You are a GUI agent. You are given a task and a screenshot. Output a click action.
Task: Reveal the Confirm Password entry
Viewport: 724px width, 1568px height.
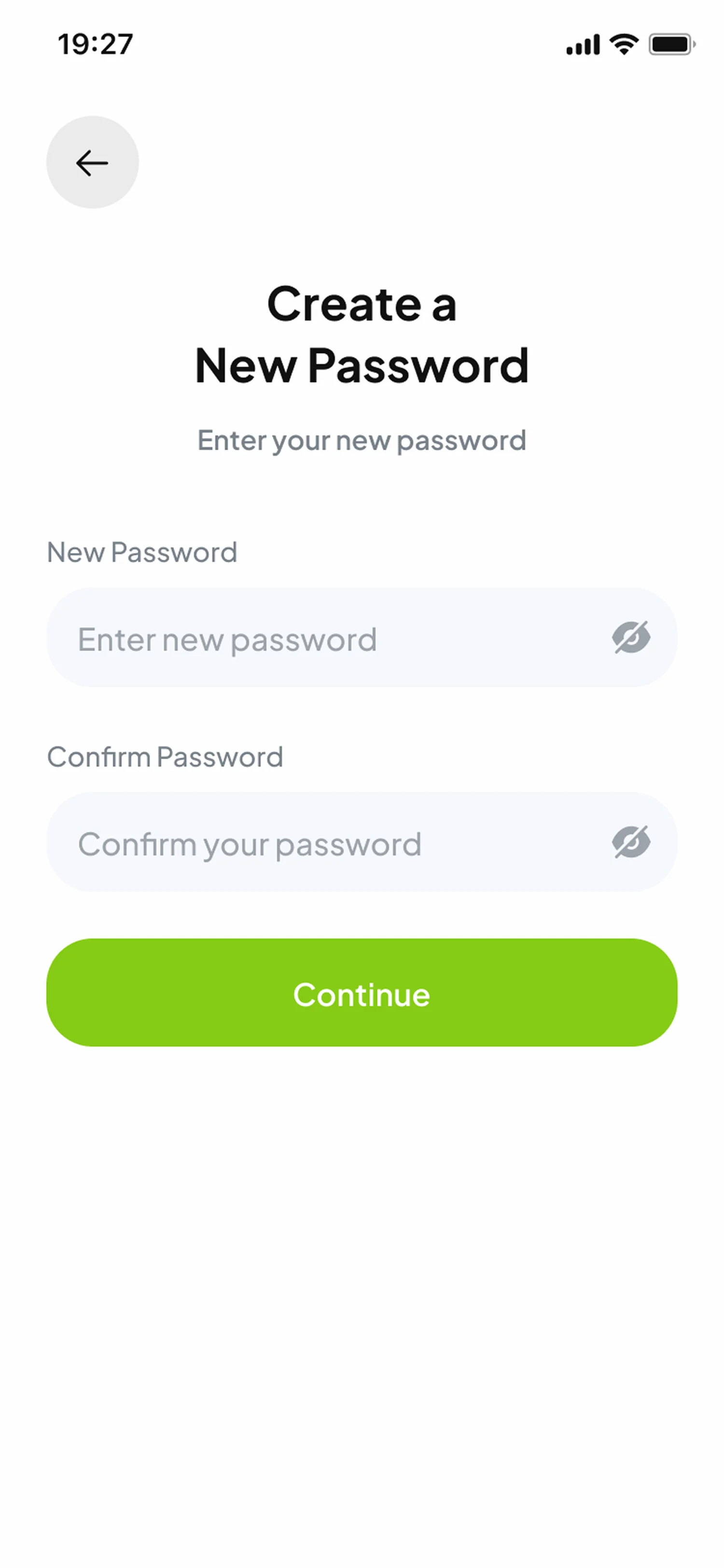pyautogui.click(x=631, y=842)
